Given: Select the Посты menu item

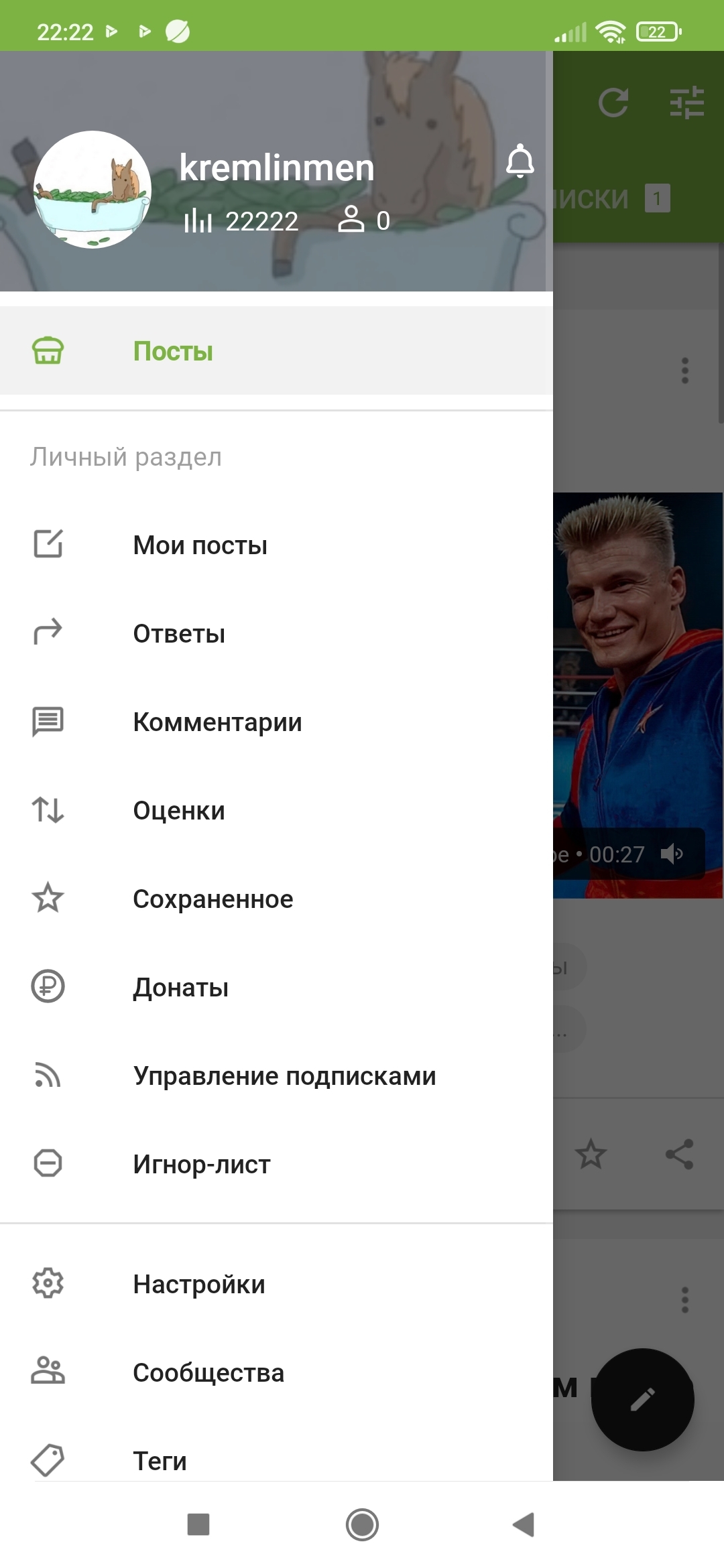Looking at the screenshot, I should click(x=173, y=351).
